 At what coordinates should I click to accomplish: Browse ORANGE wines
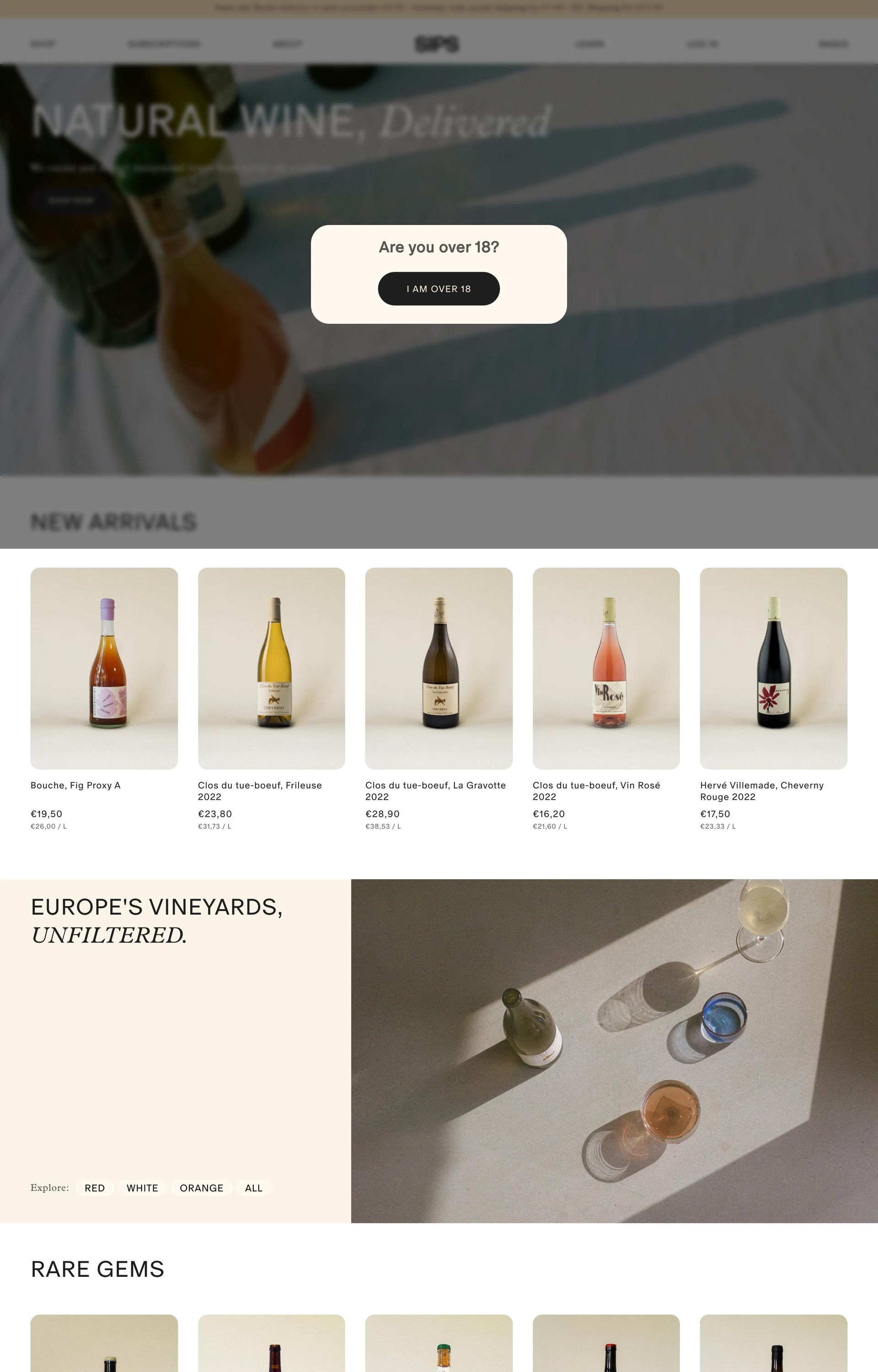pyautogui.click(x=201, y=1188)
